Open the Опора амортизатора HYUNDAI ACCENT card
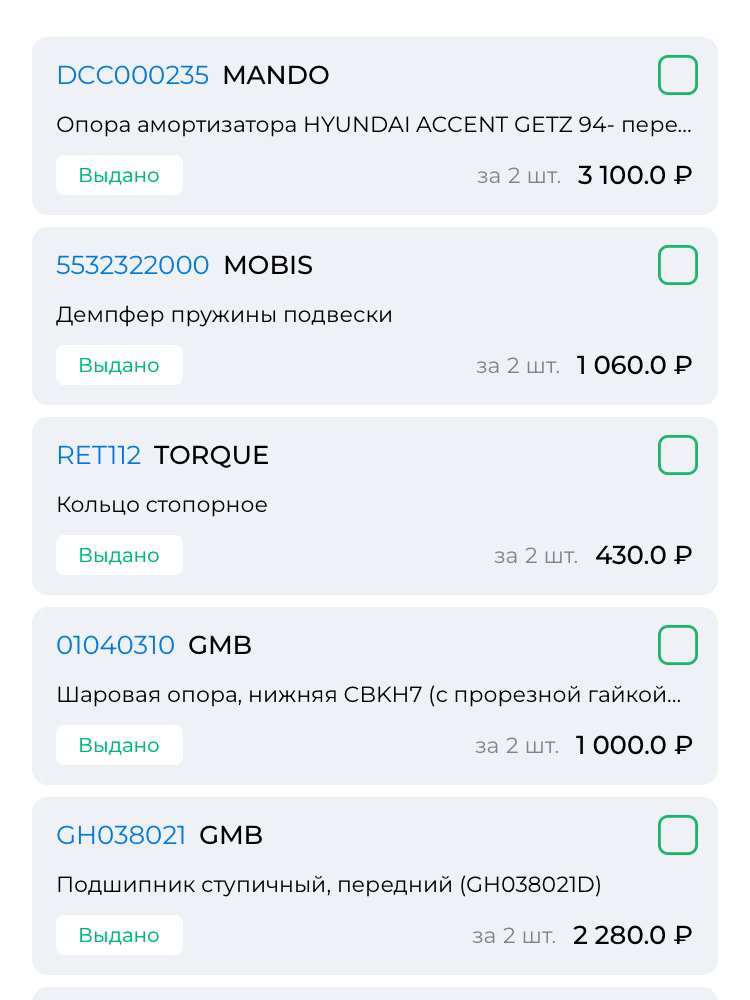 374,126
